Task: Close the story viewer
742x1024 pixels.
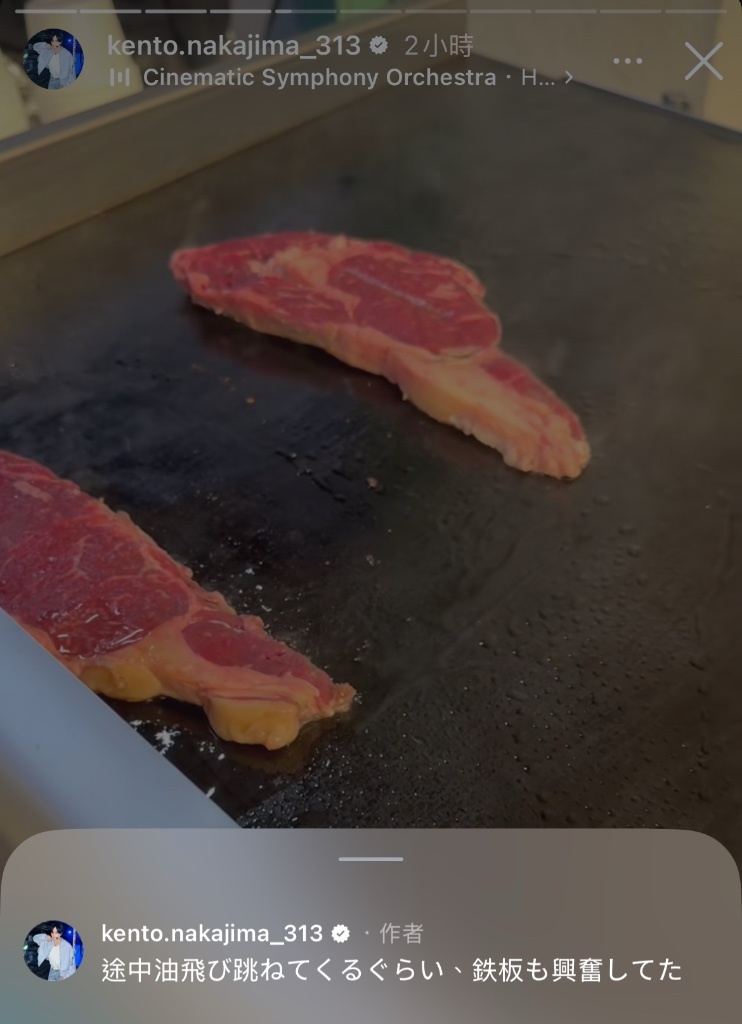Action: pos(703,61)
